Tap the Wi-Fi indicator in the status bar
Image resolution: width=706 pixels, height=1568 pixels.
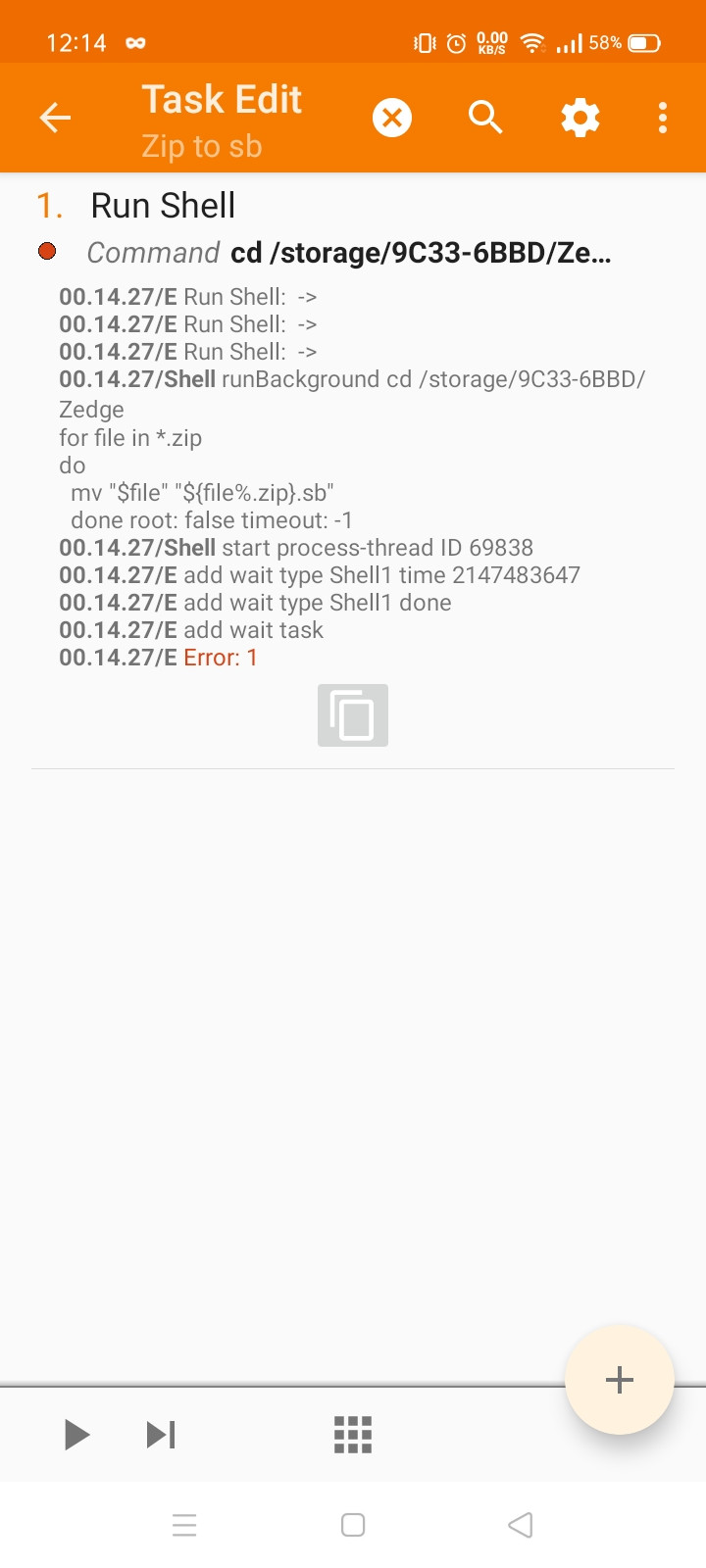(530, 42)
